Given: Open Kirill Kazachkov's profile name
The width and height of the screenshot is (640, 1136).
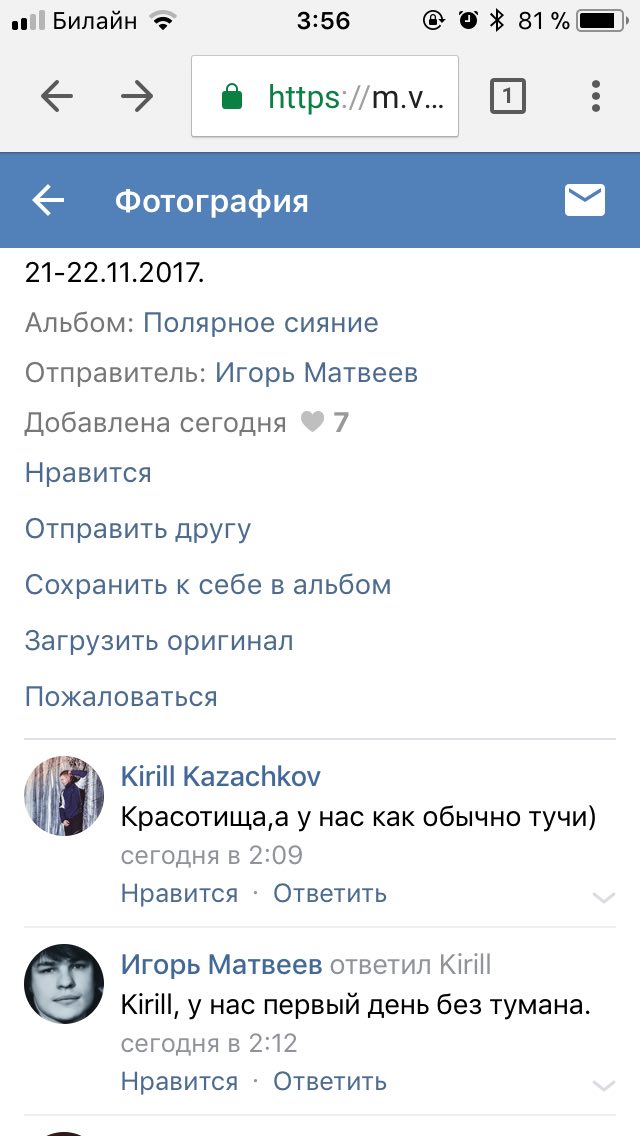Looking at the screenshot, I should tap(221, 777).
